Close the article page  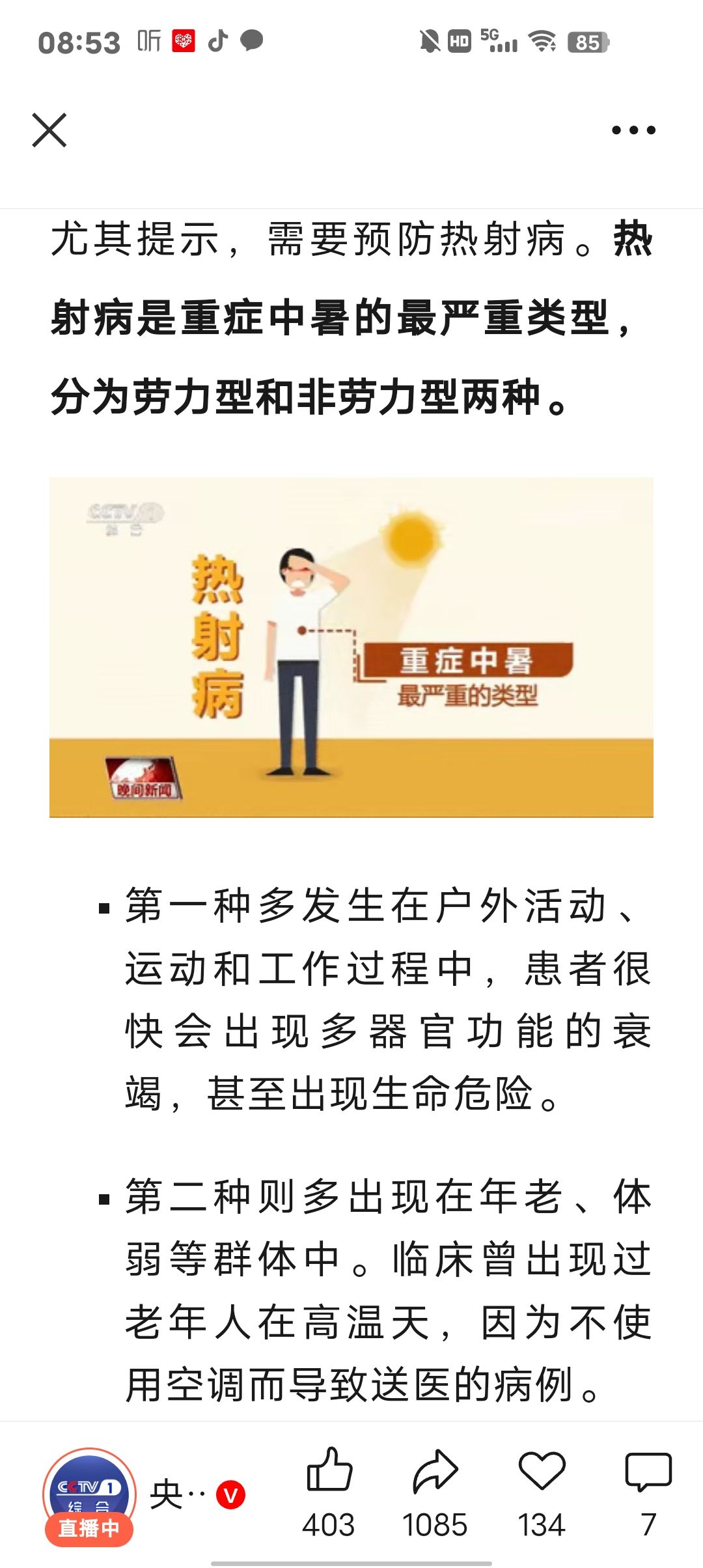49,130
